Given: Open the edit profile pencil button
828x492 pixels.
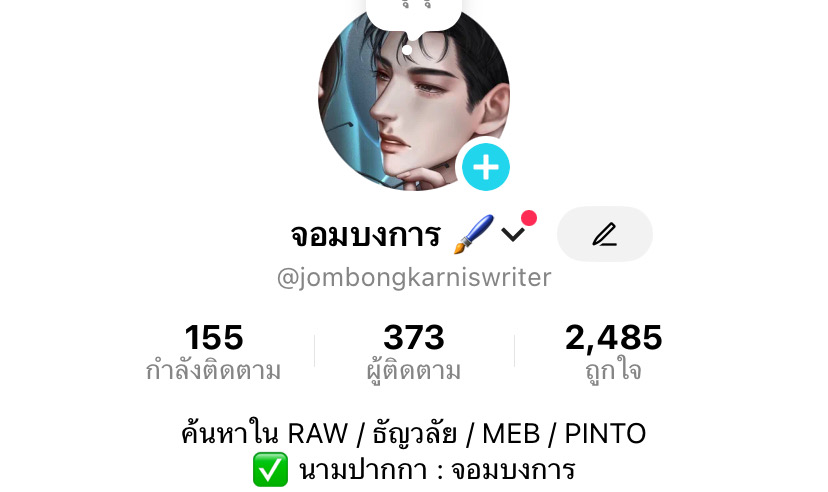Looking at the screenshot, I should 604,234.
